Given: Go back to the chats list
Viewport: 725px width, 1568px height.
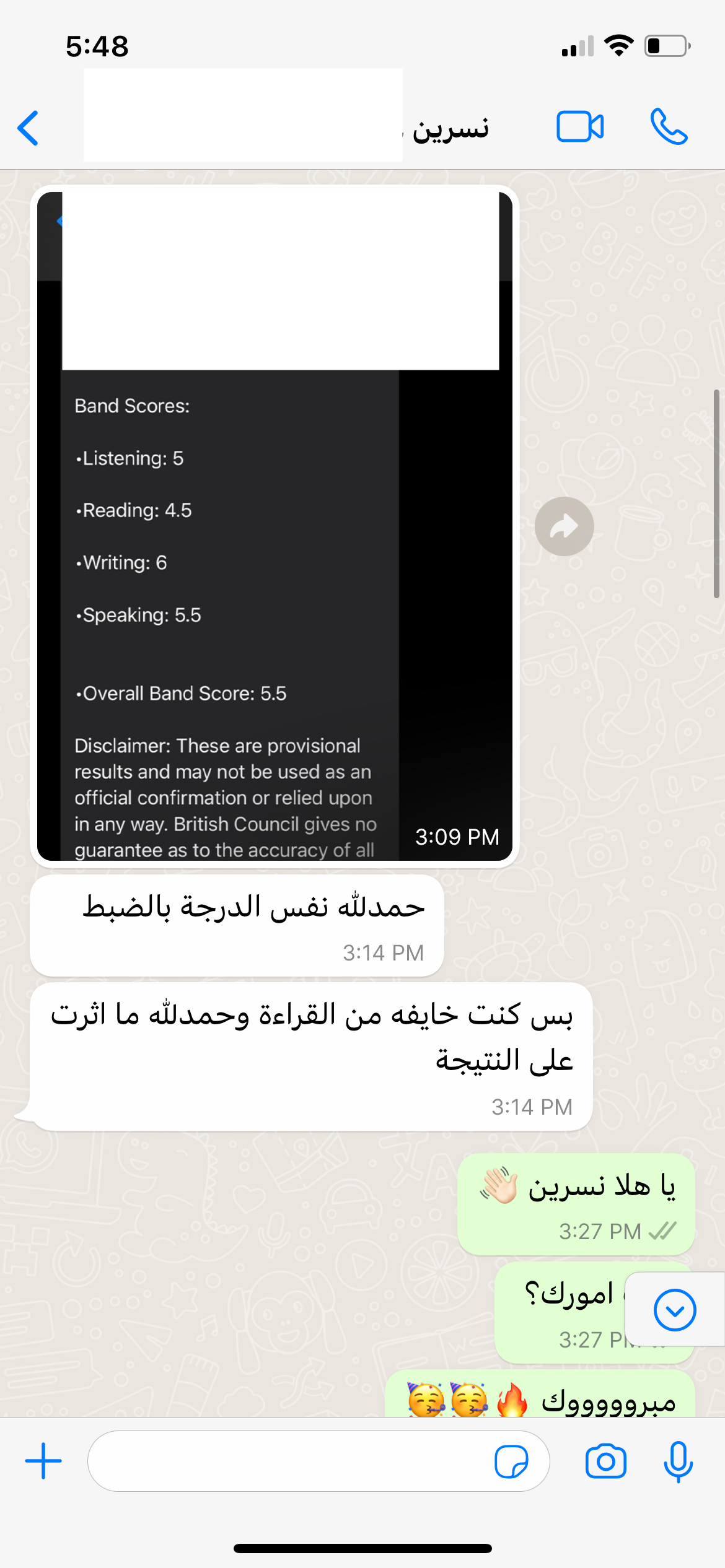Looking at the screenshot, I should point(29,128).
